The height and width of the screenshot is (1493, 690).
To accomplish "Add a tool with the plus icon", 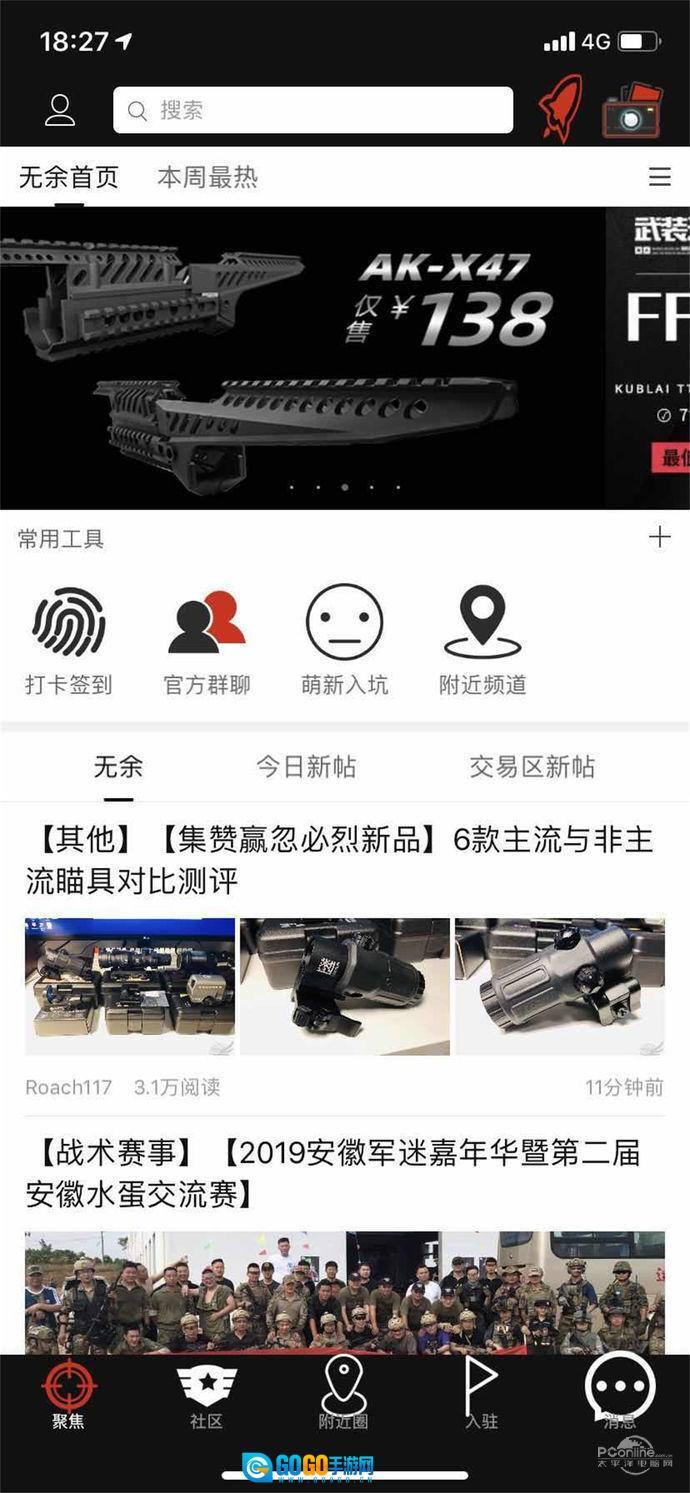I will pyautogui.click(x=659, y=538).
